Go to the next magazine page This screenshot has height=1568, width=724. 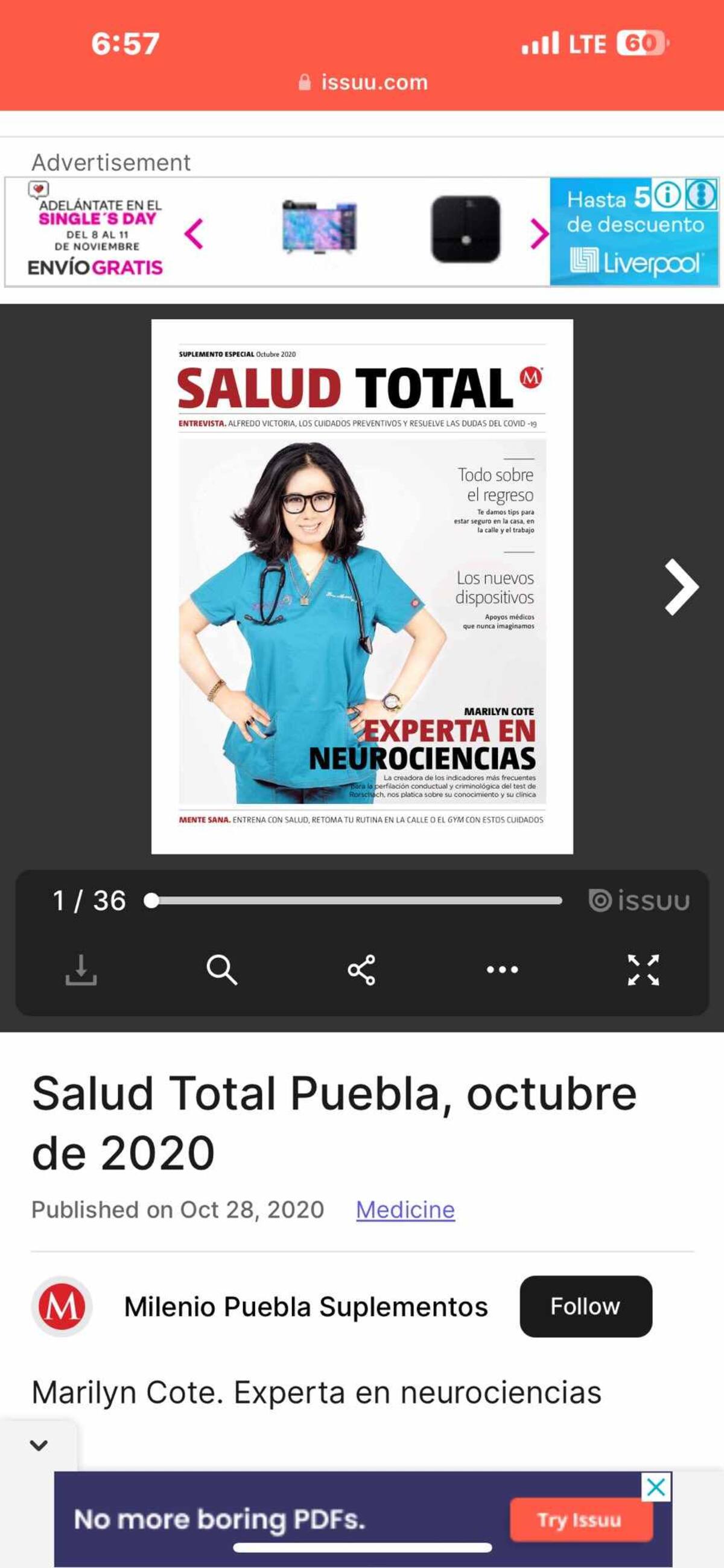pos(681,587)
